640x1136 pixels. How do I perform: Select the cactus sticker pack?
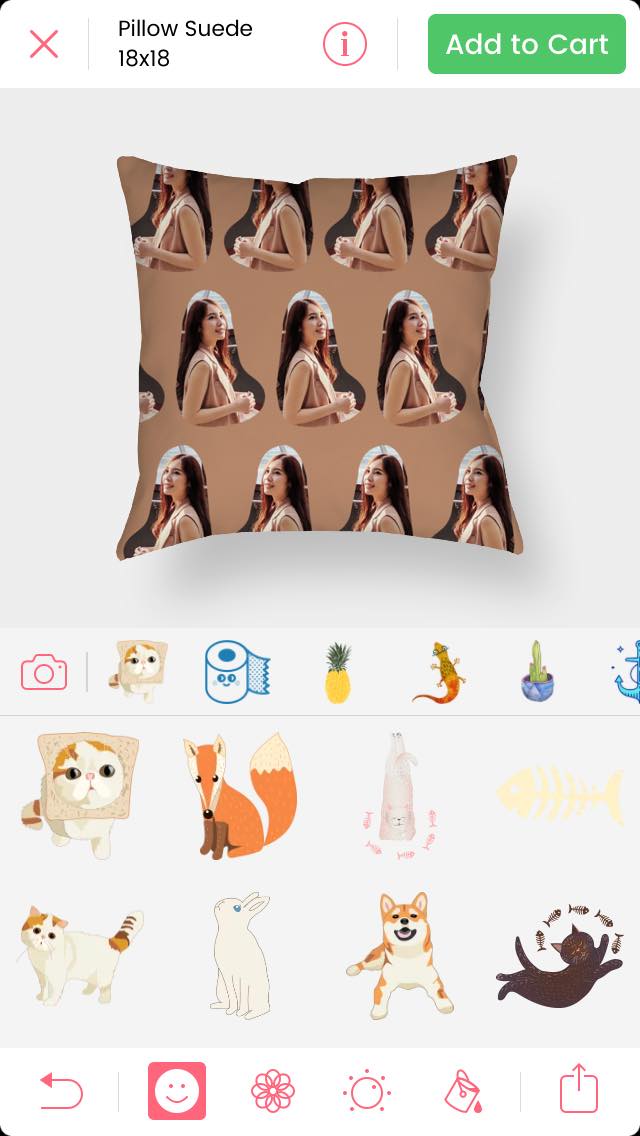538,672
